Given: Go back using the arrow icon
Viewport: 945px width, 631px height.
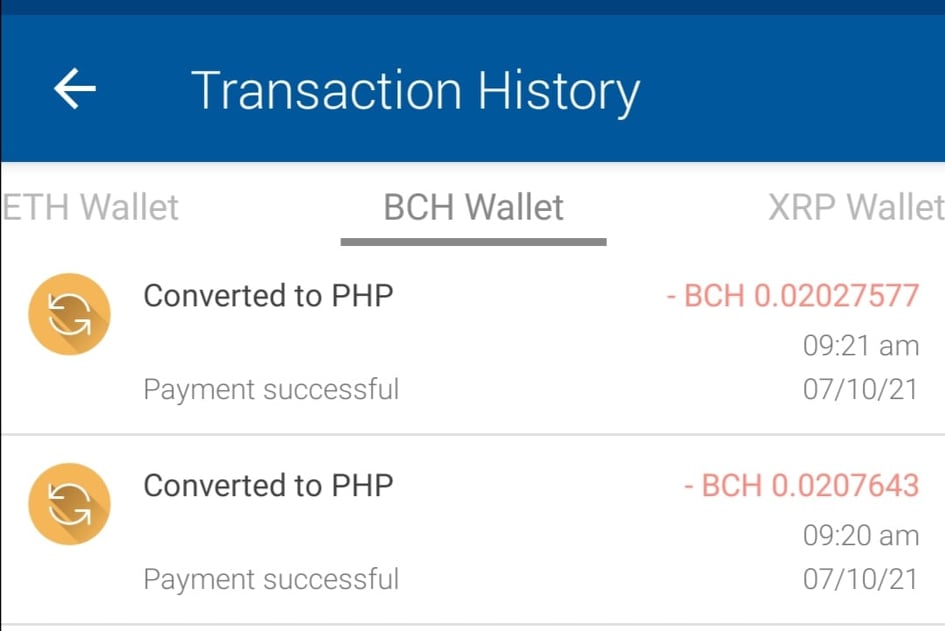Looking at the screenshot, I should [x=75, y=89].
